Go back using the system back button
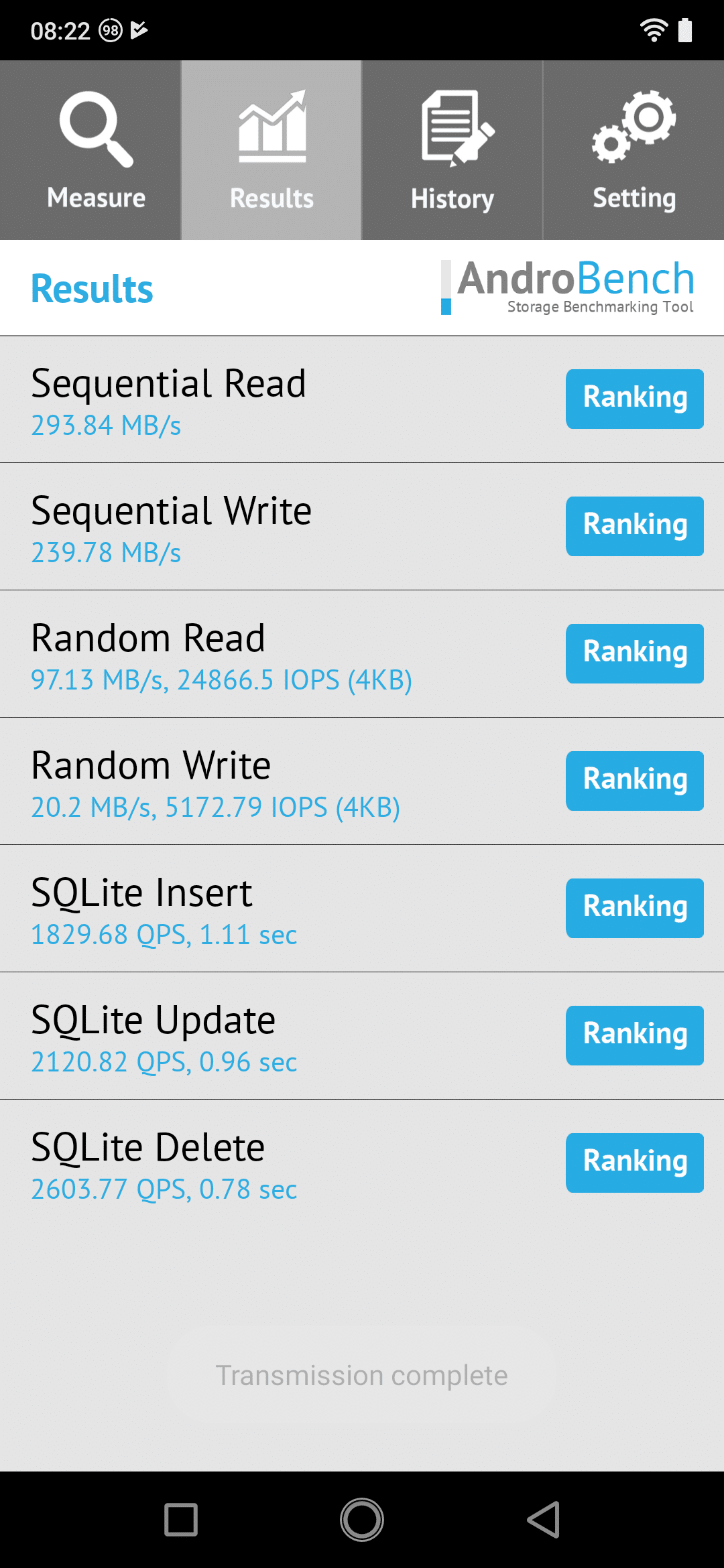The height and width of the screenshot is (1568, 724). (543, 1519)
